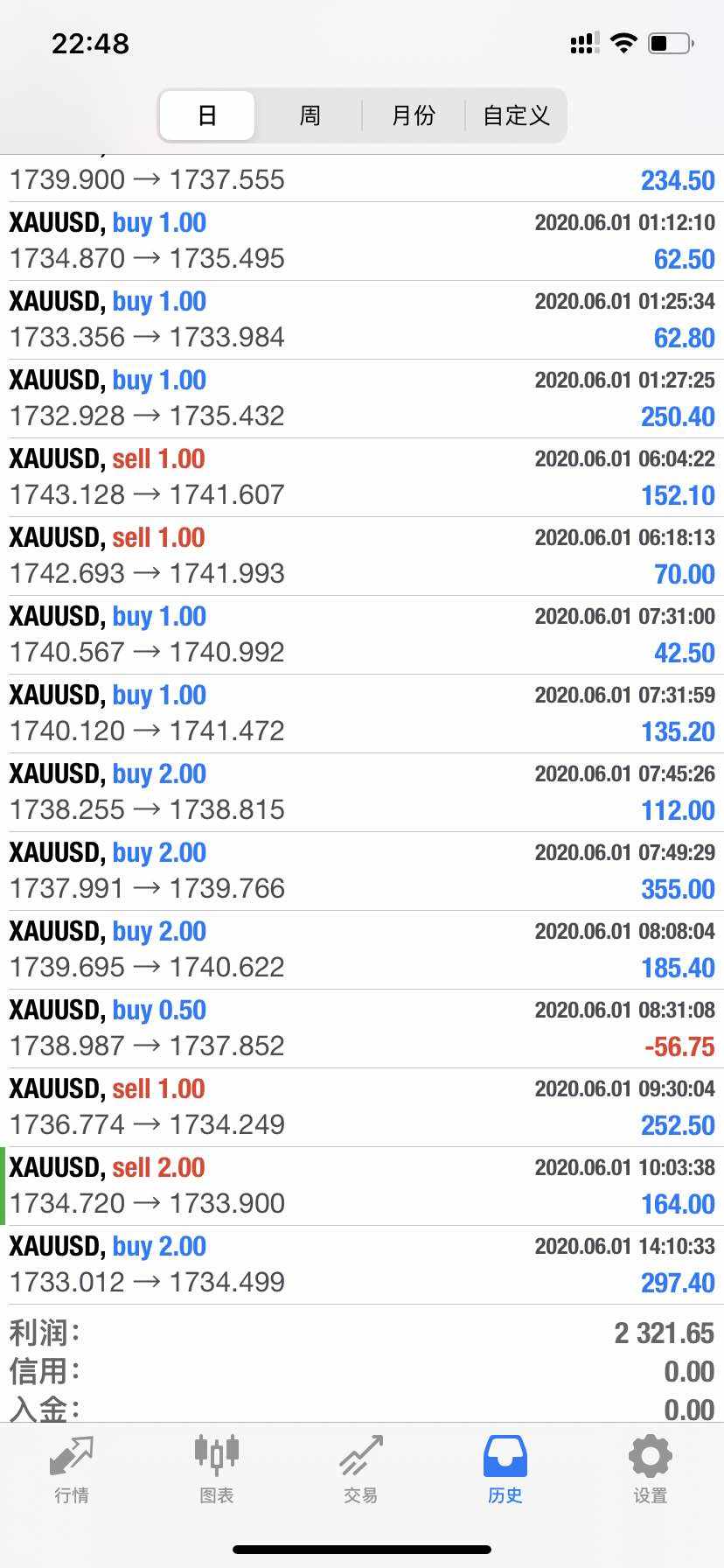Select the sell trade closed at 09:30:04
The image size is (724, 1568).
[x=362, y=1108]
